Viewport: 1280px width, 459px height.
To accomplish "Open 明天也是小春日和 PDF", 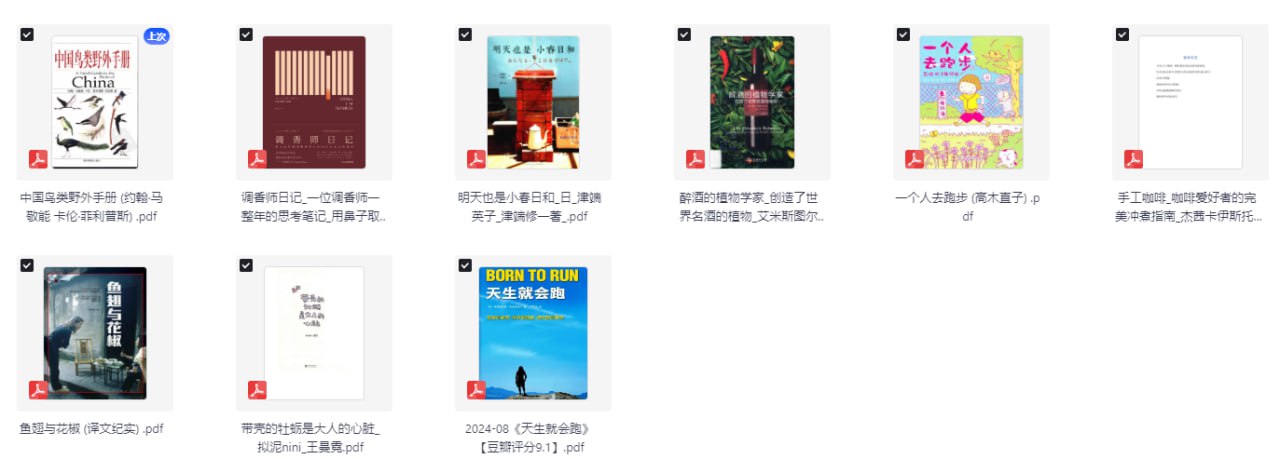I will coord(533,102).
